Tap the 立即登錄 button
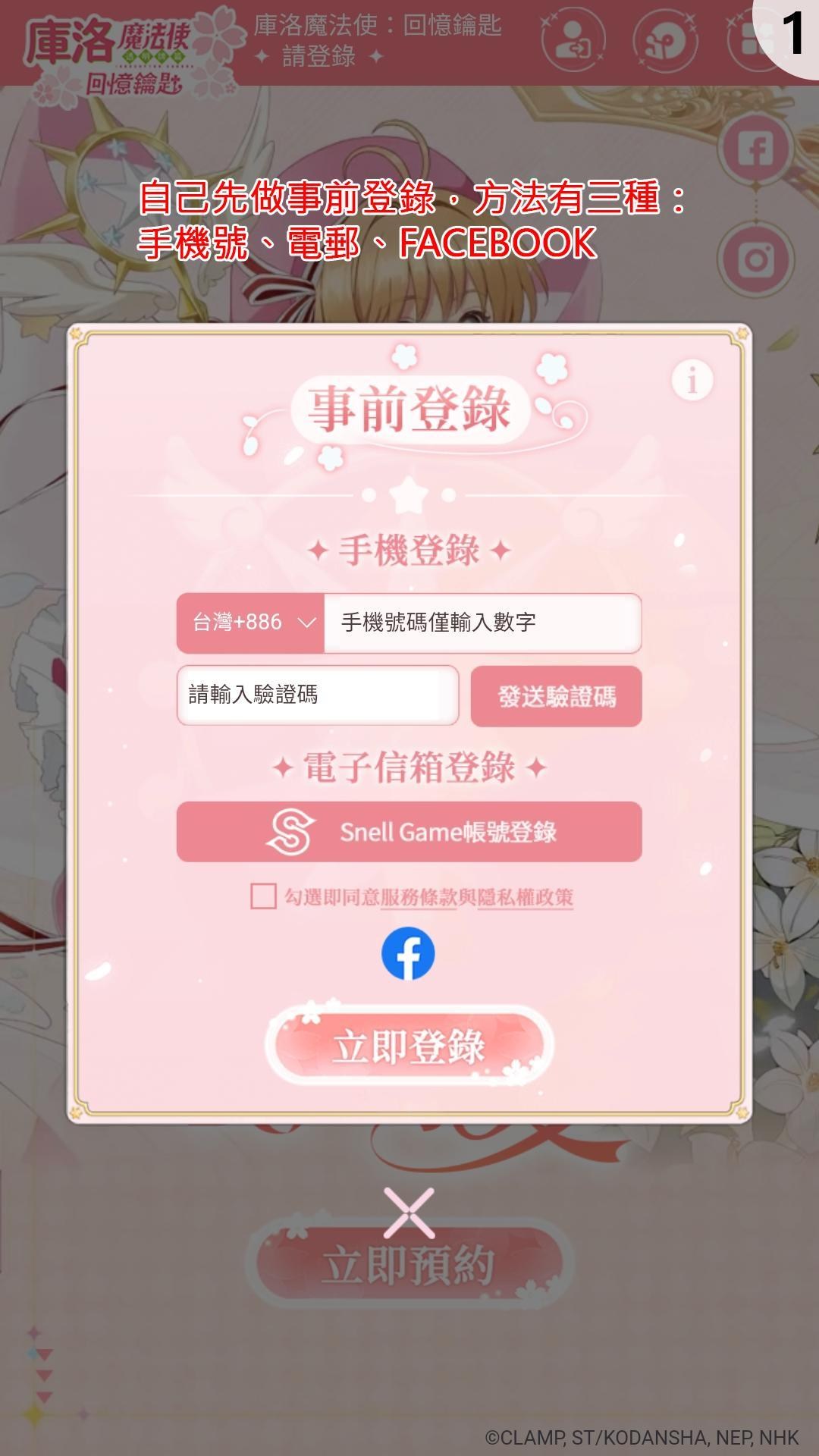This screenshot has width=819, height=1456. click(409, 1046)
